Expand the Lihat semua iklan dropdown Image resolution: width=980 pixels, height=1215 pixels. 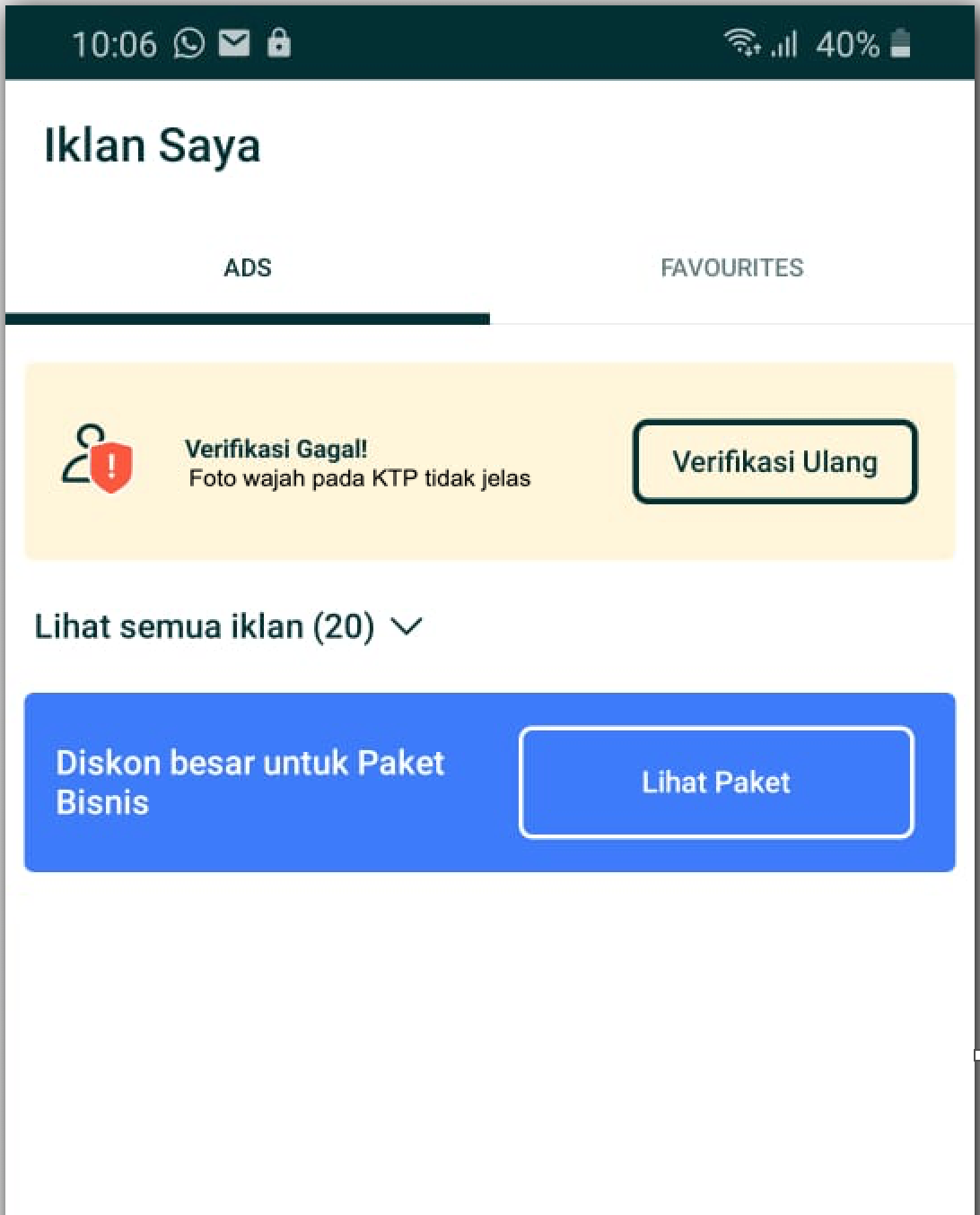click(229, 626)
